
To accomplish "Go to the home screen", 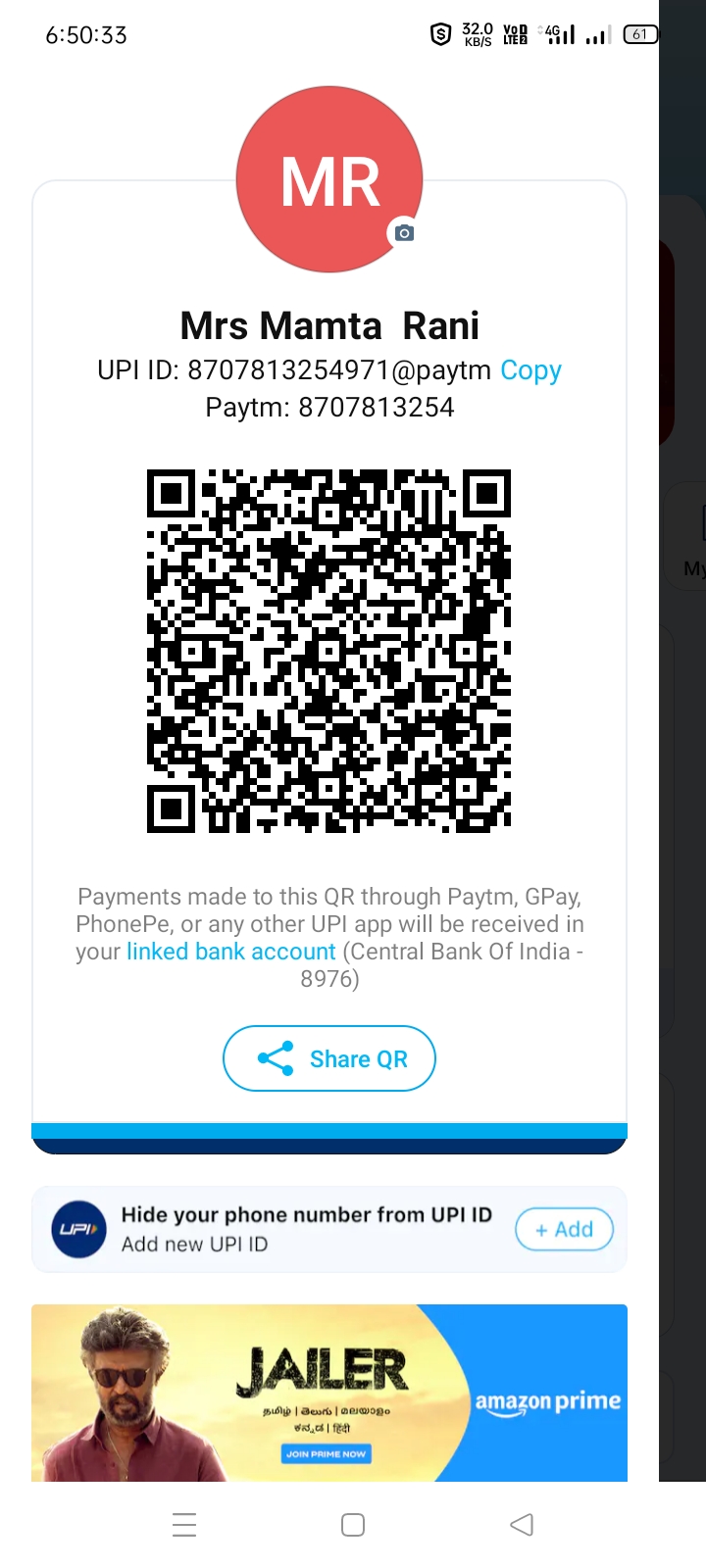I will (x=353, y=1525).
